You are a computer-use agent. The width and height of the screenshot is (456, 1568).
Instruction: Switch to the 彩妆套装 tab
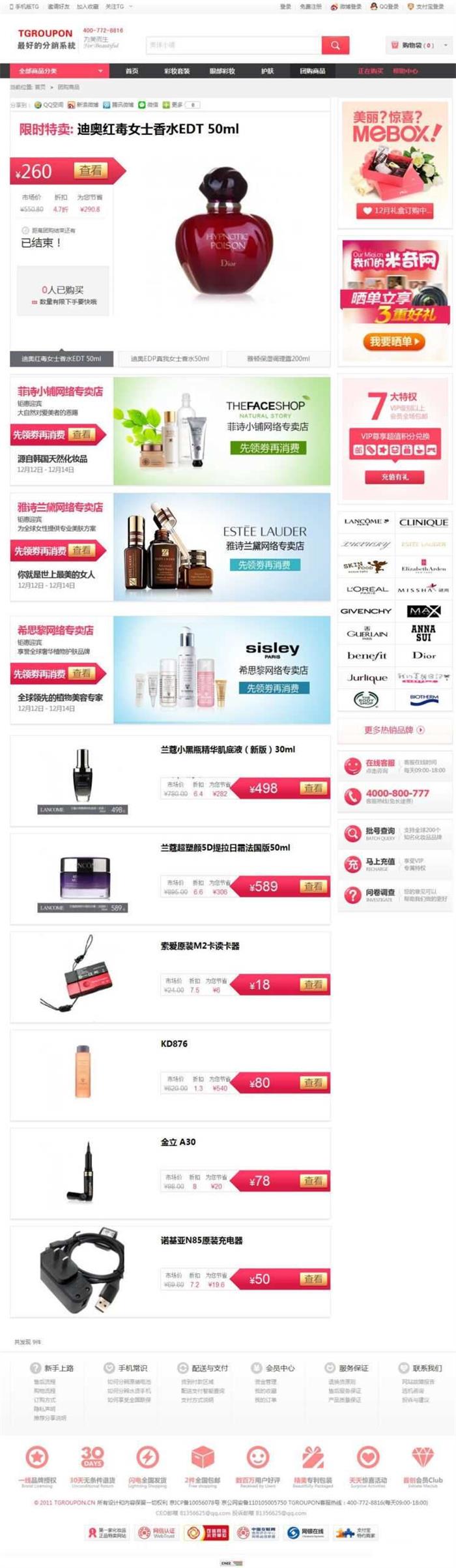177,71
